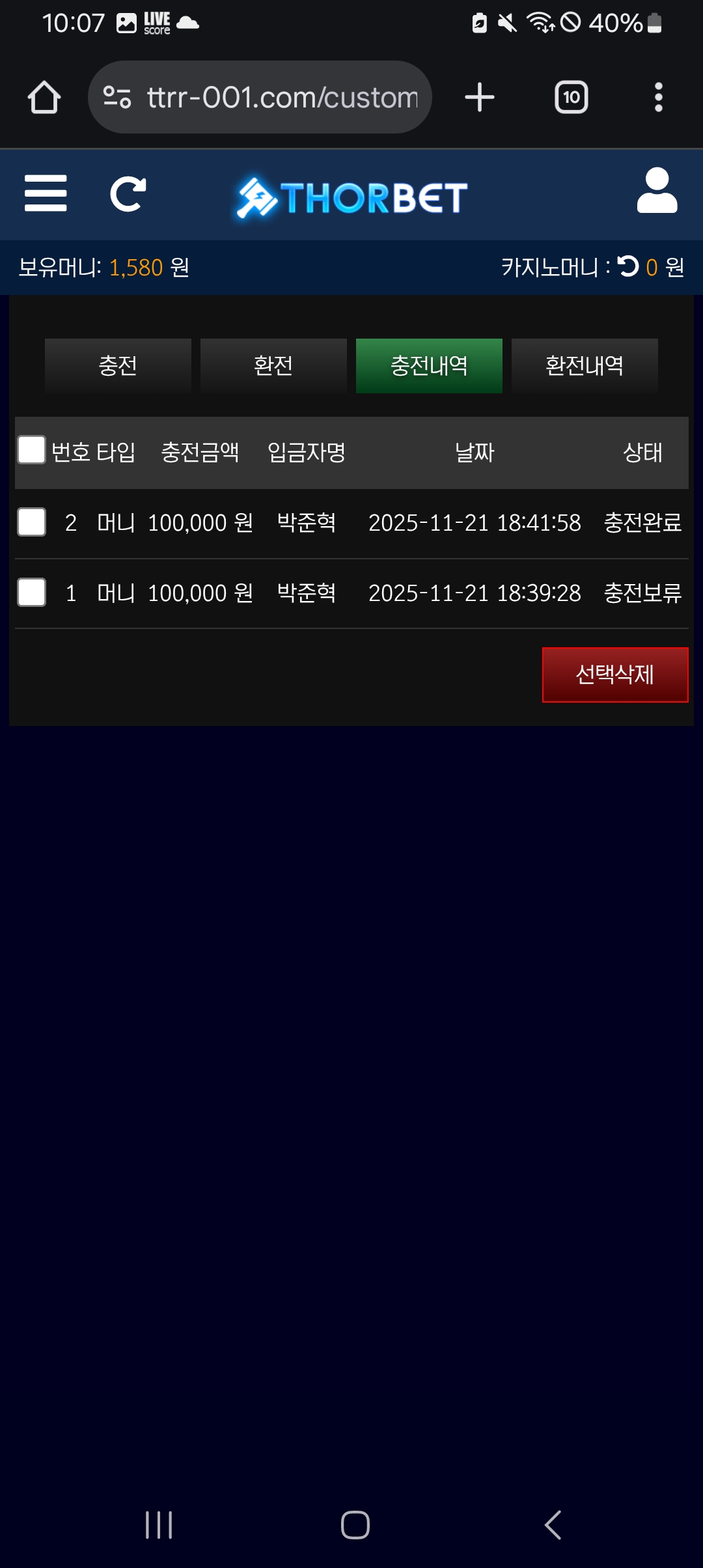Screen dimensions: 703x1568
Task: Go to the browser home page
Action: pos(44,98)
